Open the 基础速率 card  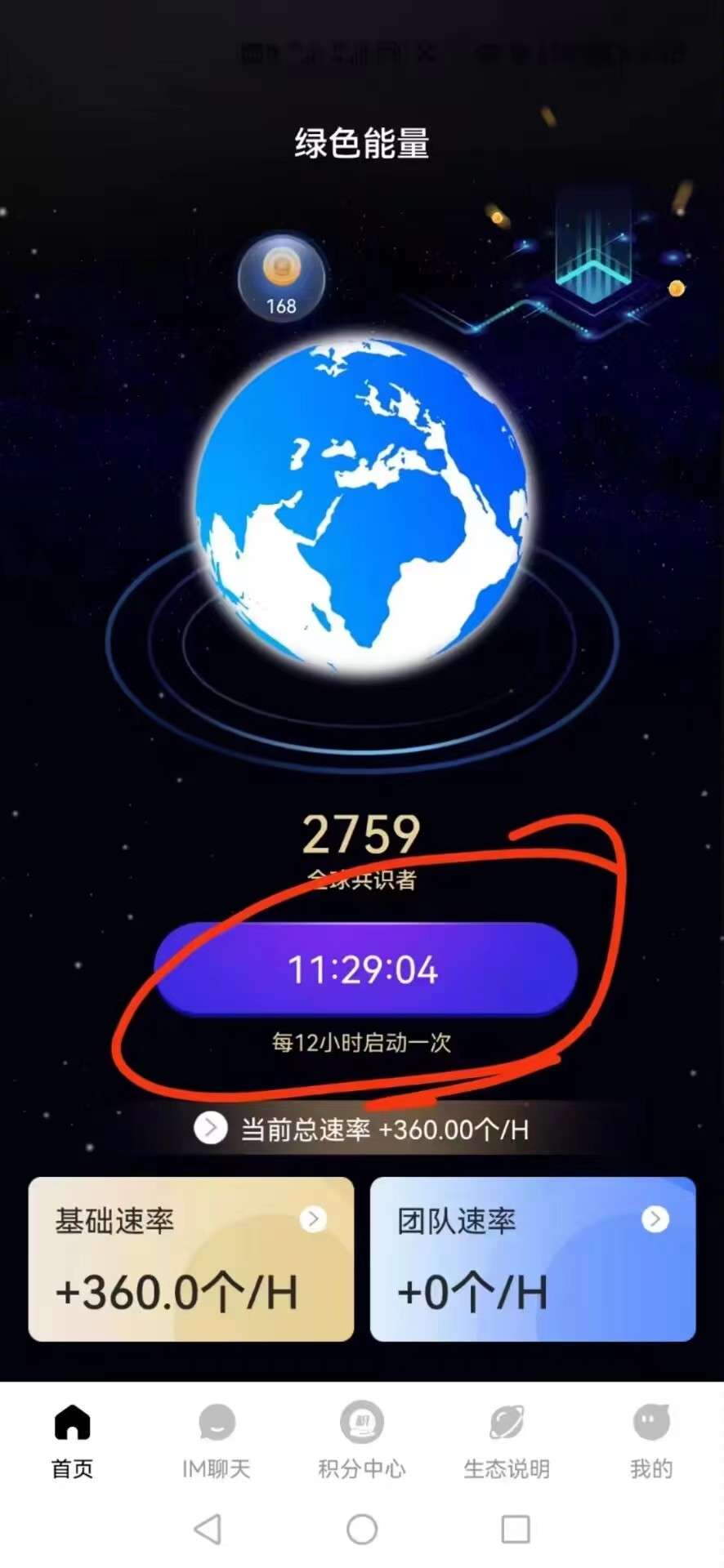(x=191, y=1258)
